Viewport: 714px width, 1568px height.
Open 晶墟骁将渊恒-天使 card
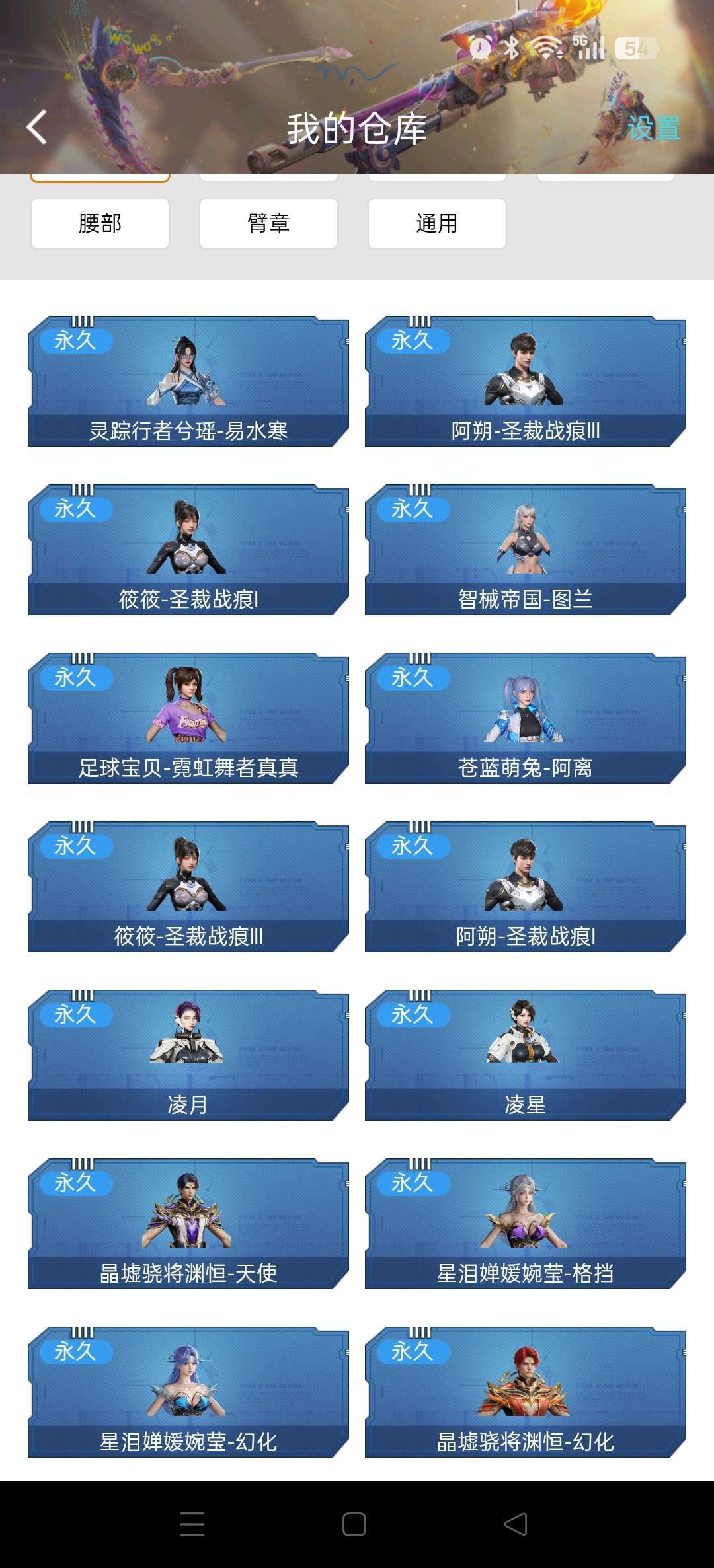[188, 1224]
